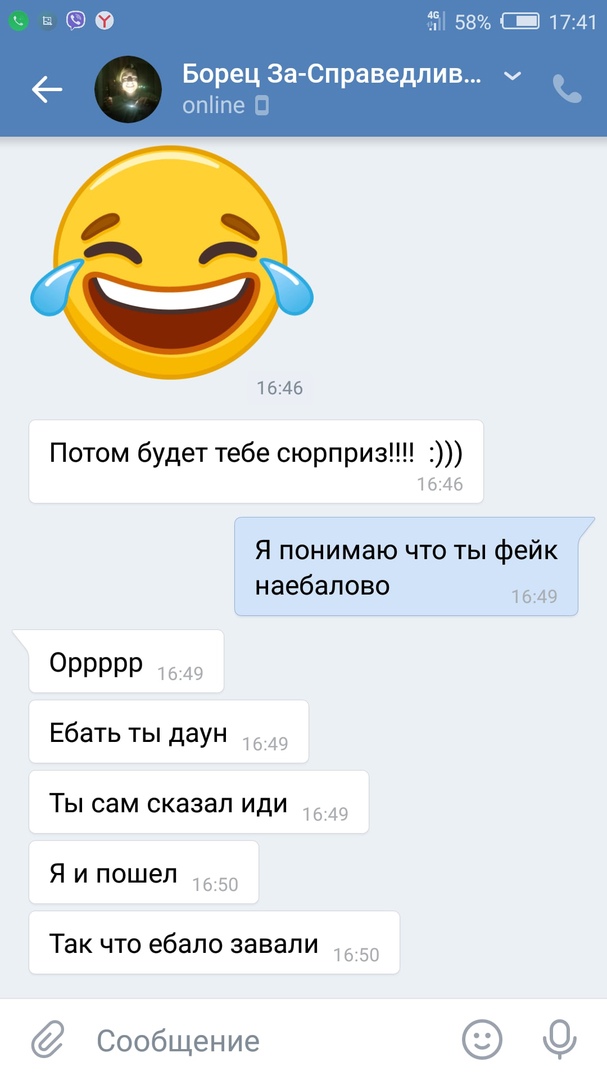Open the contact's profile avatar
This screenshot has height=1080, width=607.
(x=128, y=90)
